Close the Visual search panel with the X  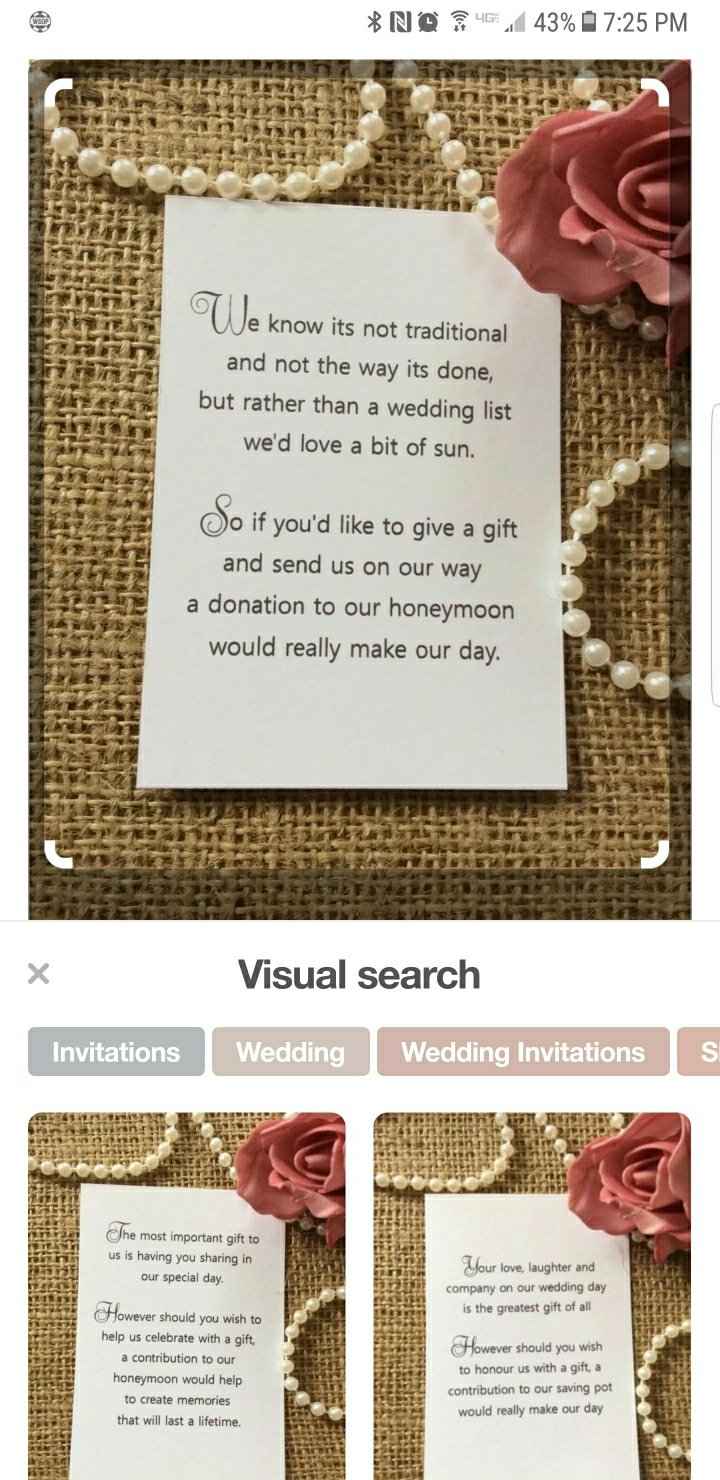pyautogui.click(x=38, y=973)
